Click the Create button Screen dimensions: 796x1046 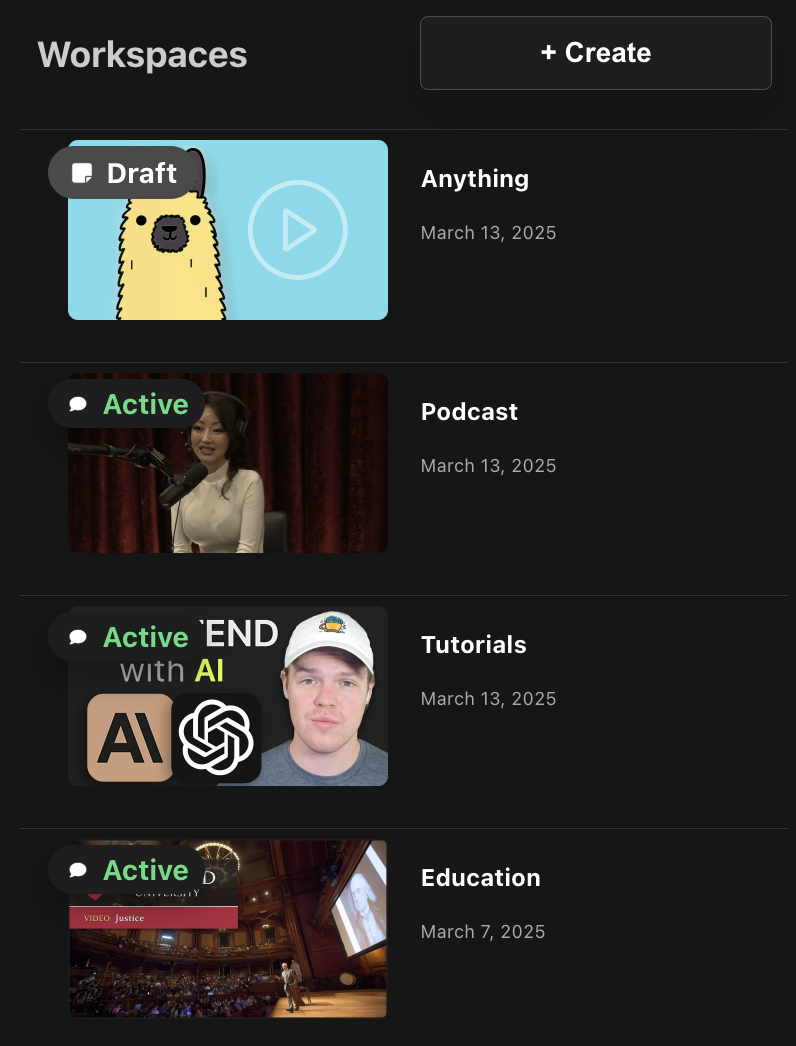click(595, 52)
